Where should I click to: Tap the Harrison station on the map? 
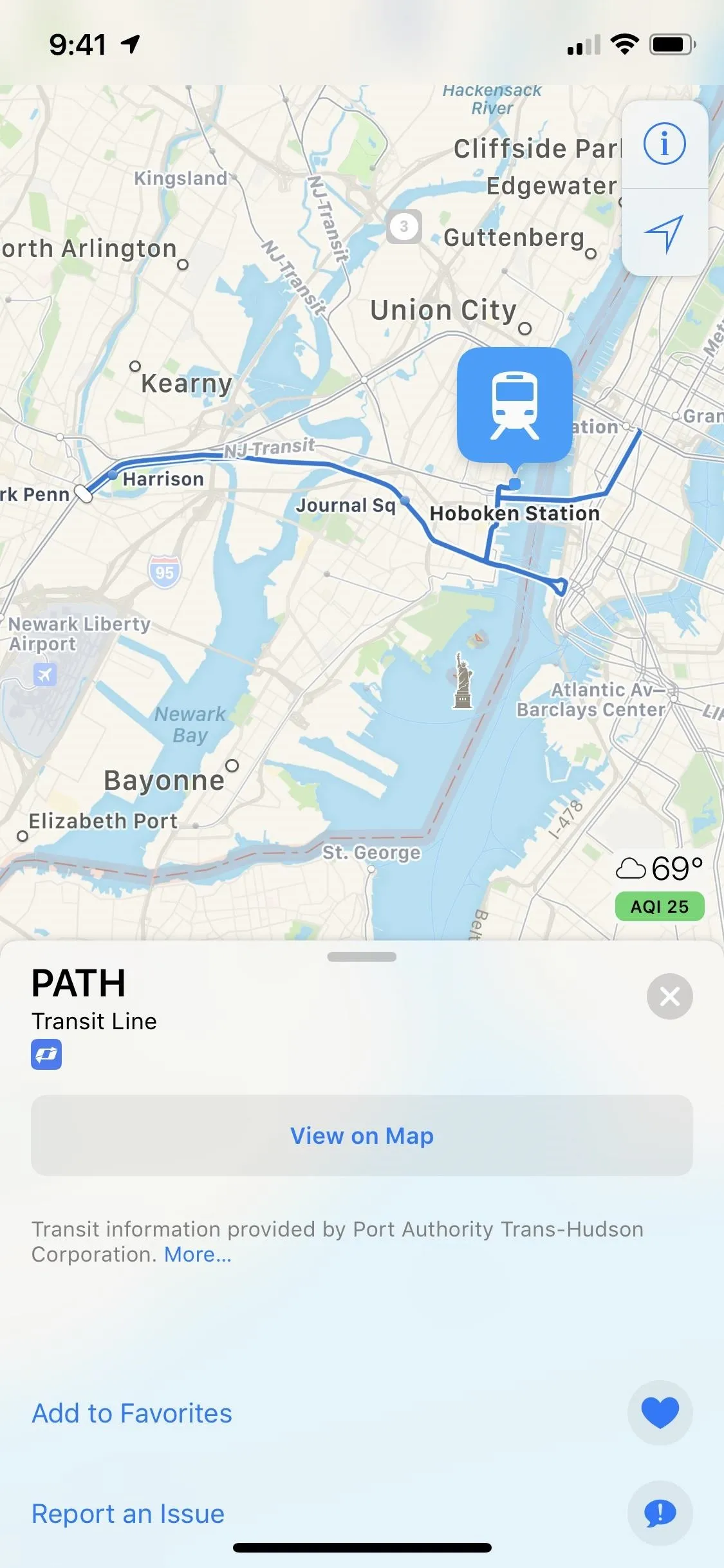113,475
